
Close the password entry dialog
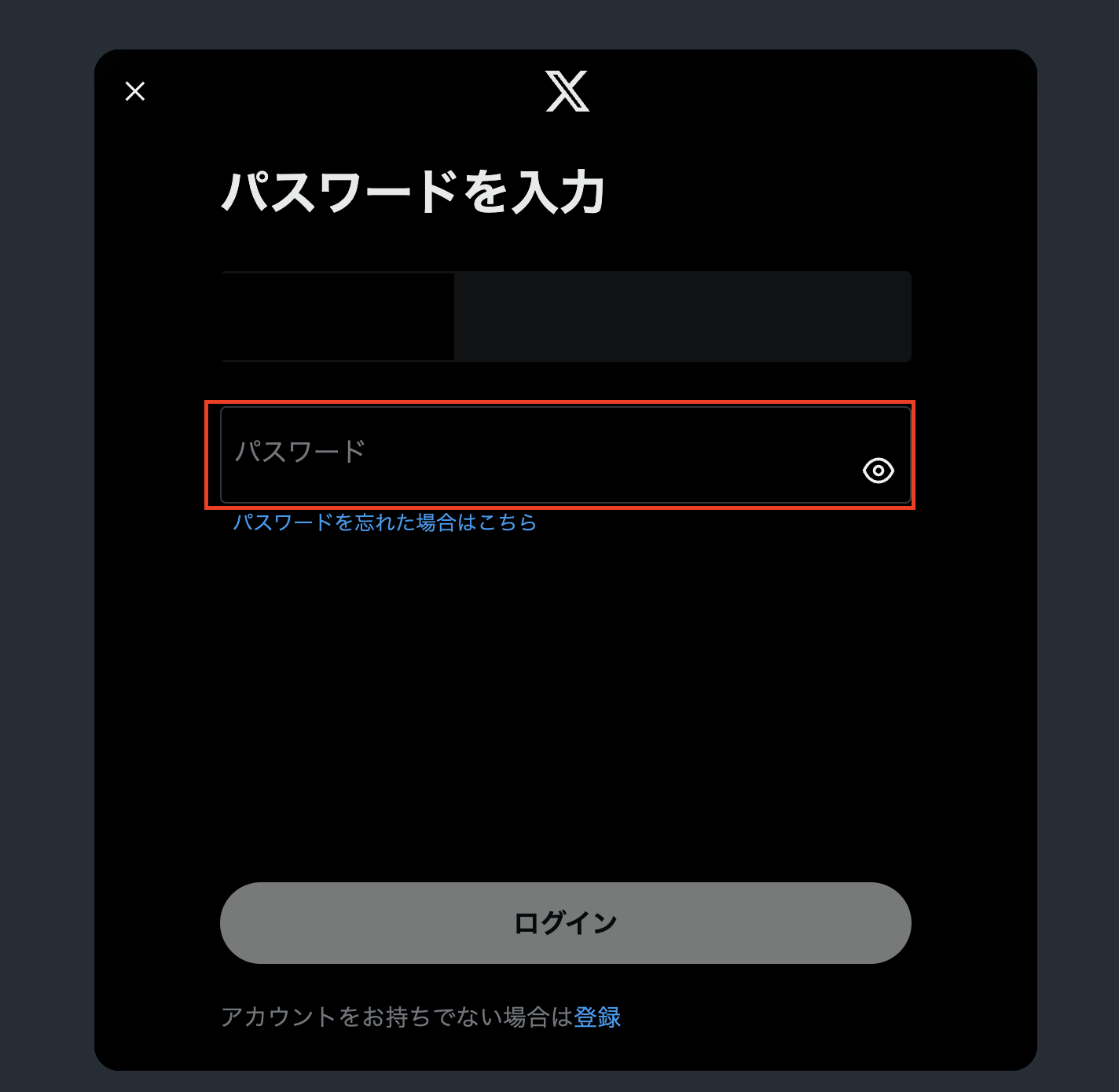(x=135, y=92)
